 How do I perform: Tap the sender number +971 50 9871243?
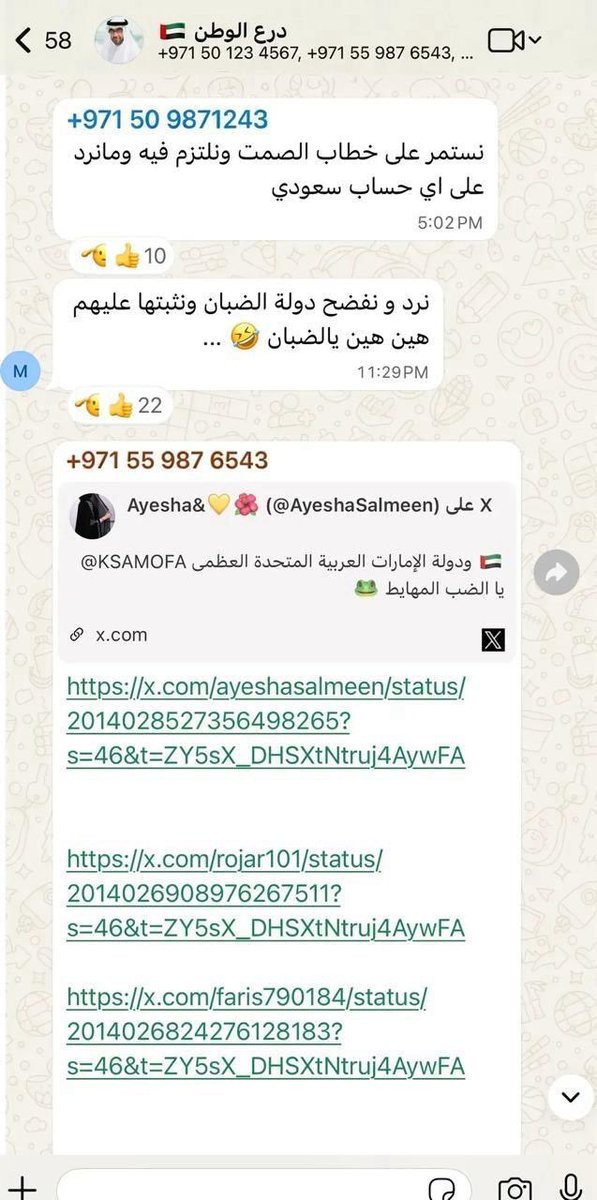167,120
